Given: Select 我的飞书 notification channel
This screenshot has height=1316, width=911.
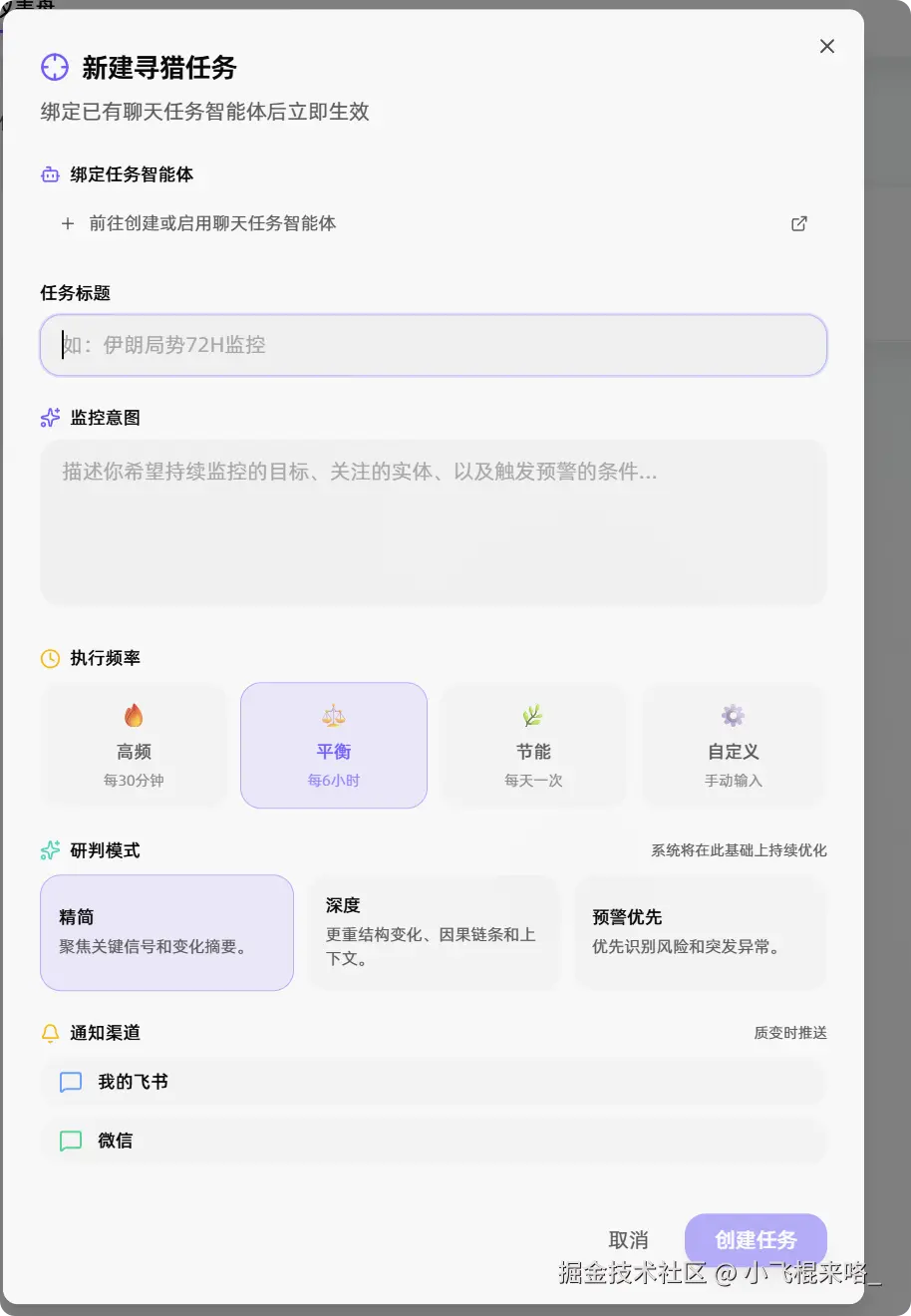Looking at the screenshot, I should coord(433,1082).
